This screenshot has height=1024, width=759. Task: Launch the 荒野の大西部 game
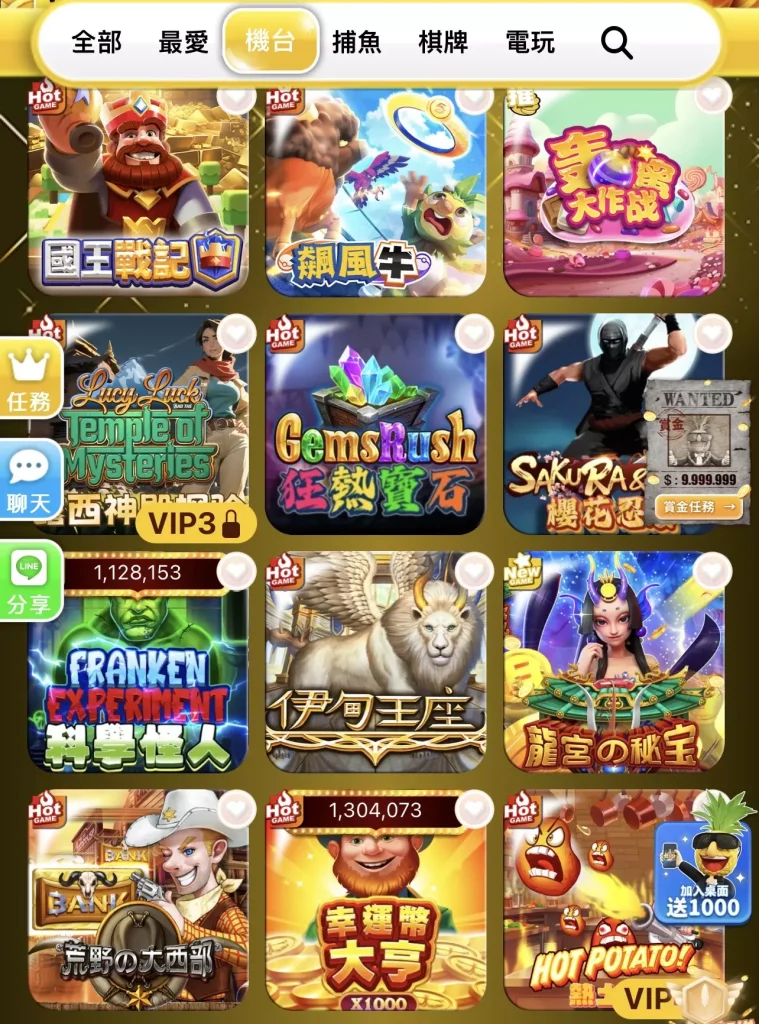pos(138,900)
